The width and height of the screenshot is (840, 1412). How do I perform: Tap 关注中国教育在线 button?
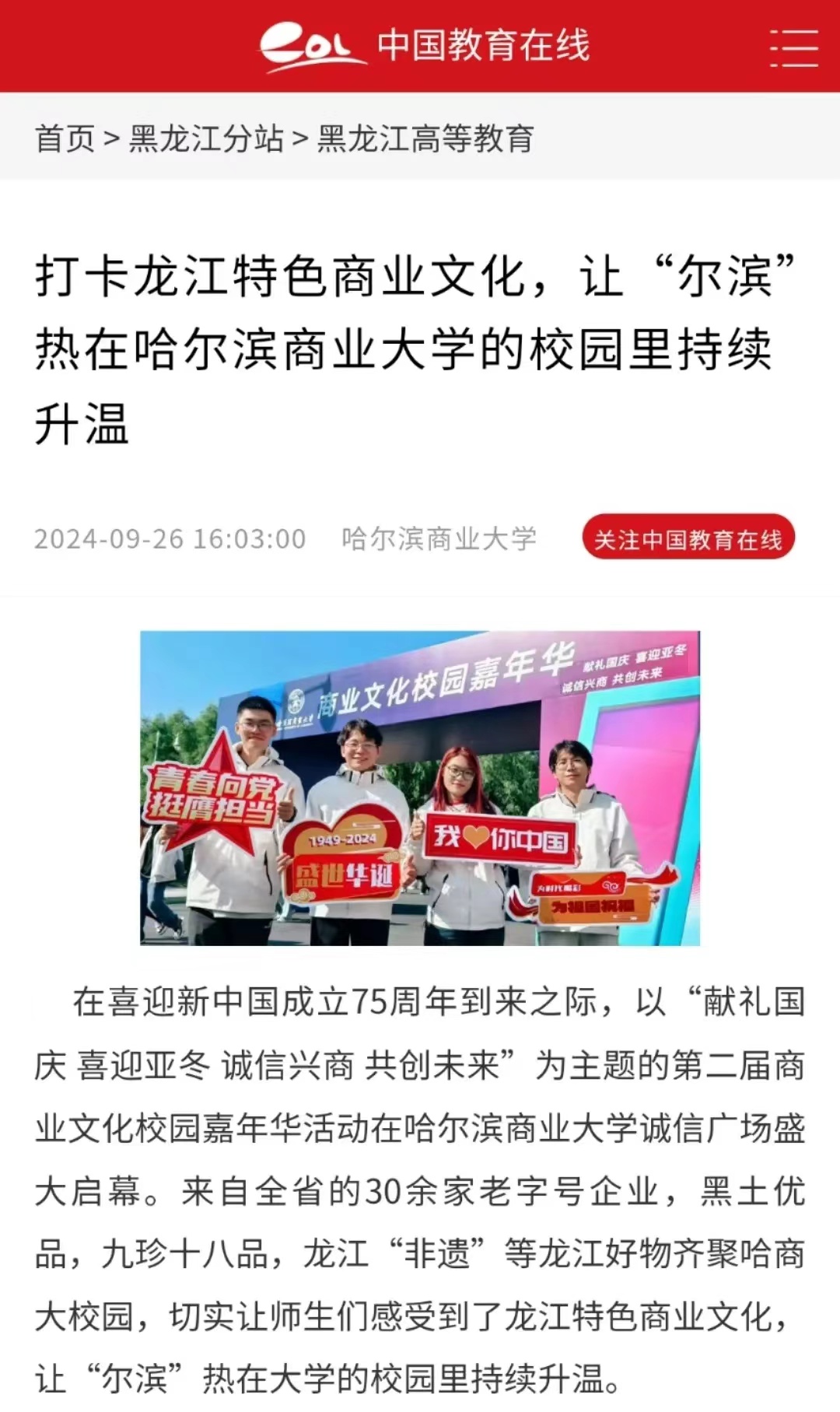[688, 538]
